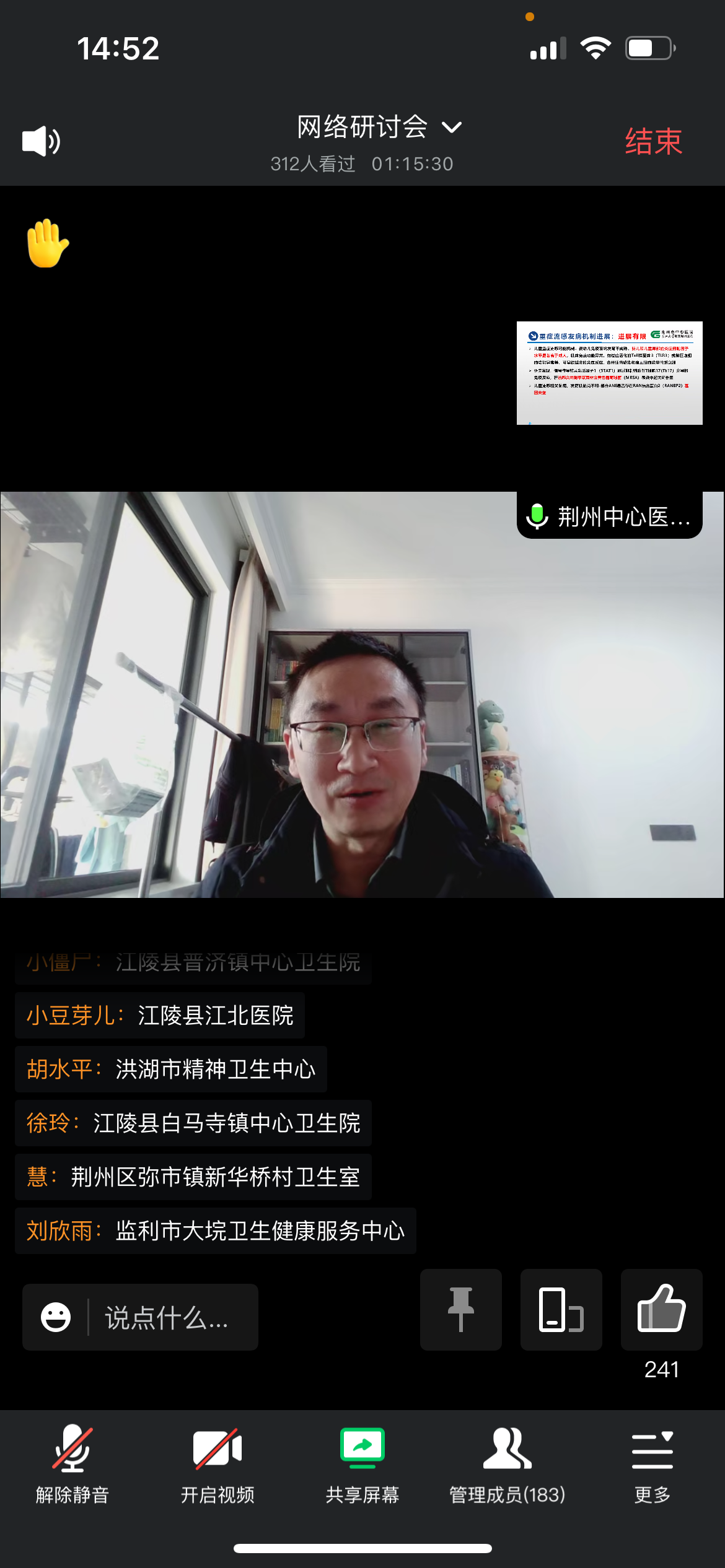Tap the phone screen orientation icon

pos(561,1309)
